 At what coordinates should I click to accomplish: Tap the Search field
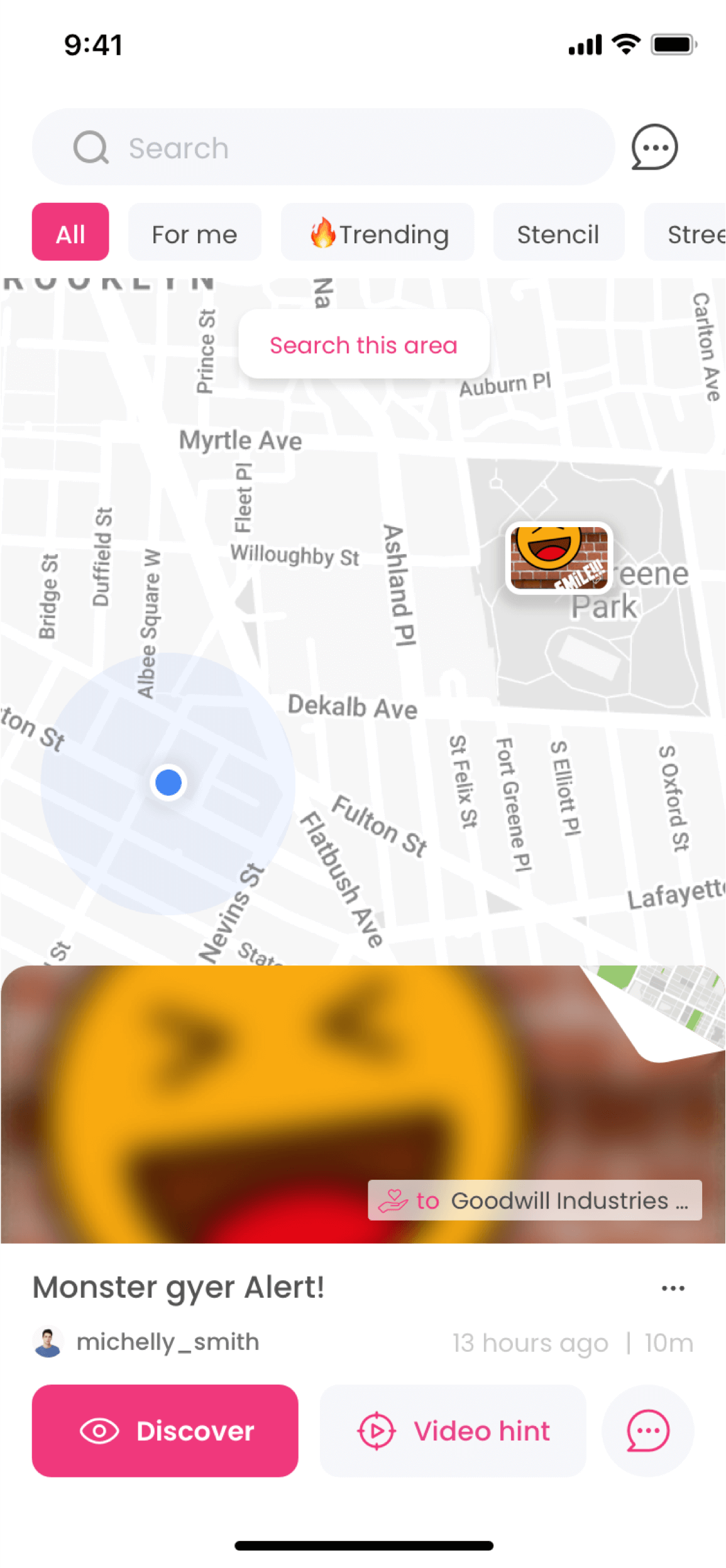pyautogui.click(x=323, y=148)
